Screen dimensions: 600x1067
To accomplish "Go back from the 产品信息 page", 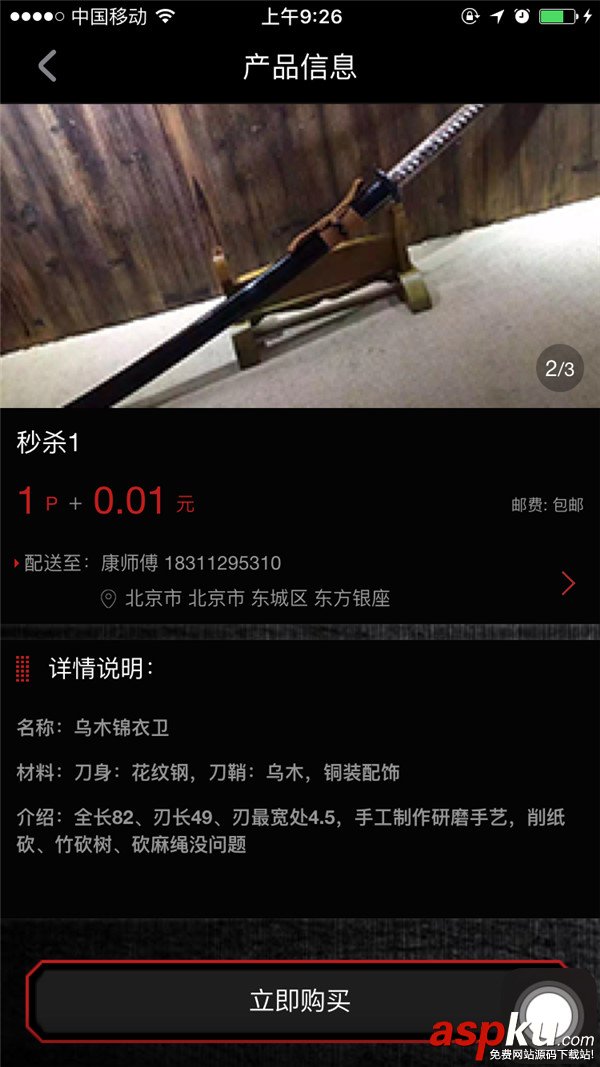I will tap(47, 66).
